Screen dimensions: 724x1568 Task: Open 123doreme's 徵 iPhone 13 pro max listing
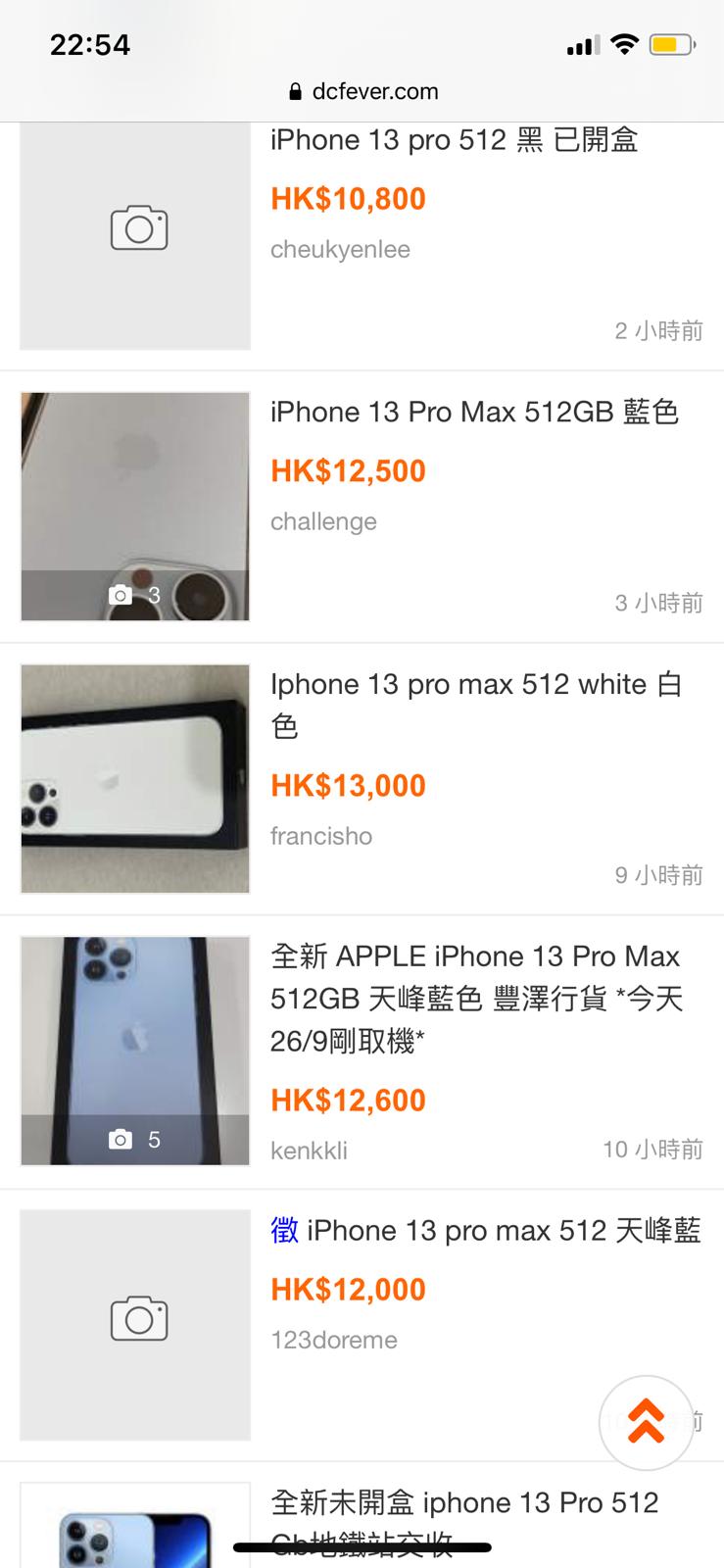click(x=486, y=1231)
